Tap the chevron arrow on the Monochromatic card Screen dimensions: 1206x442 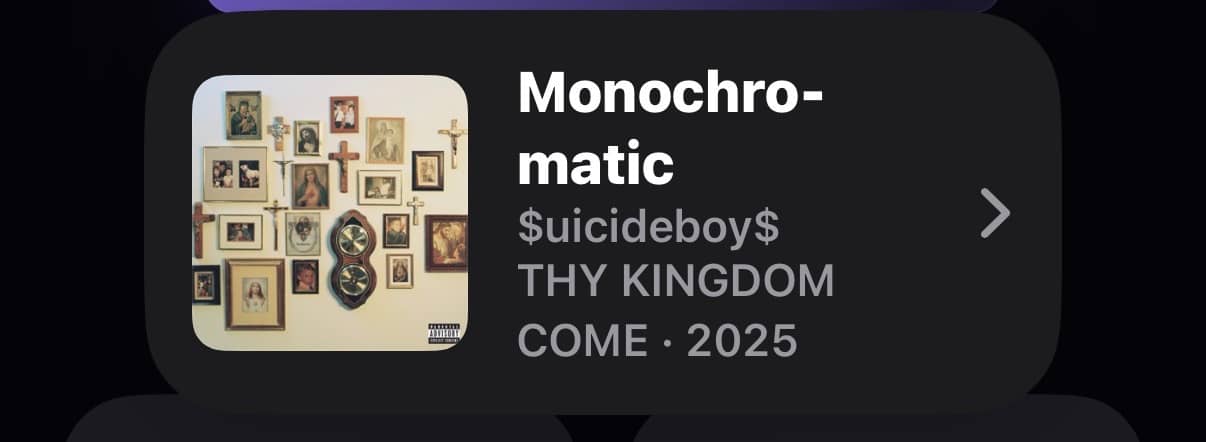995,214
